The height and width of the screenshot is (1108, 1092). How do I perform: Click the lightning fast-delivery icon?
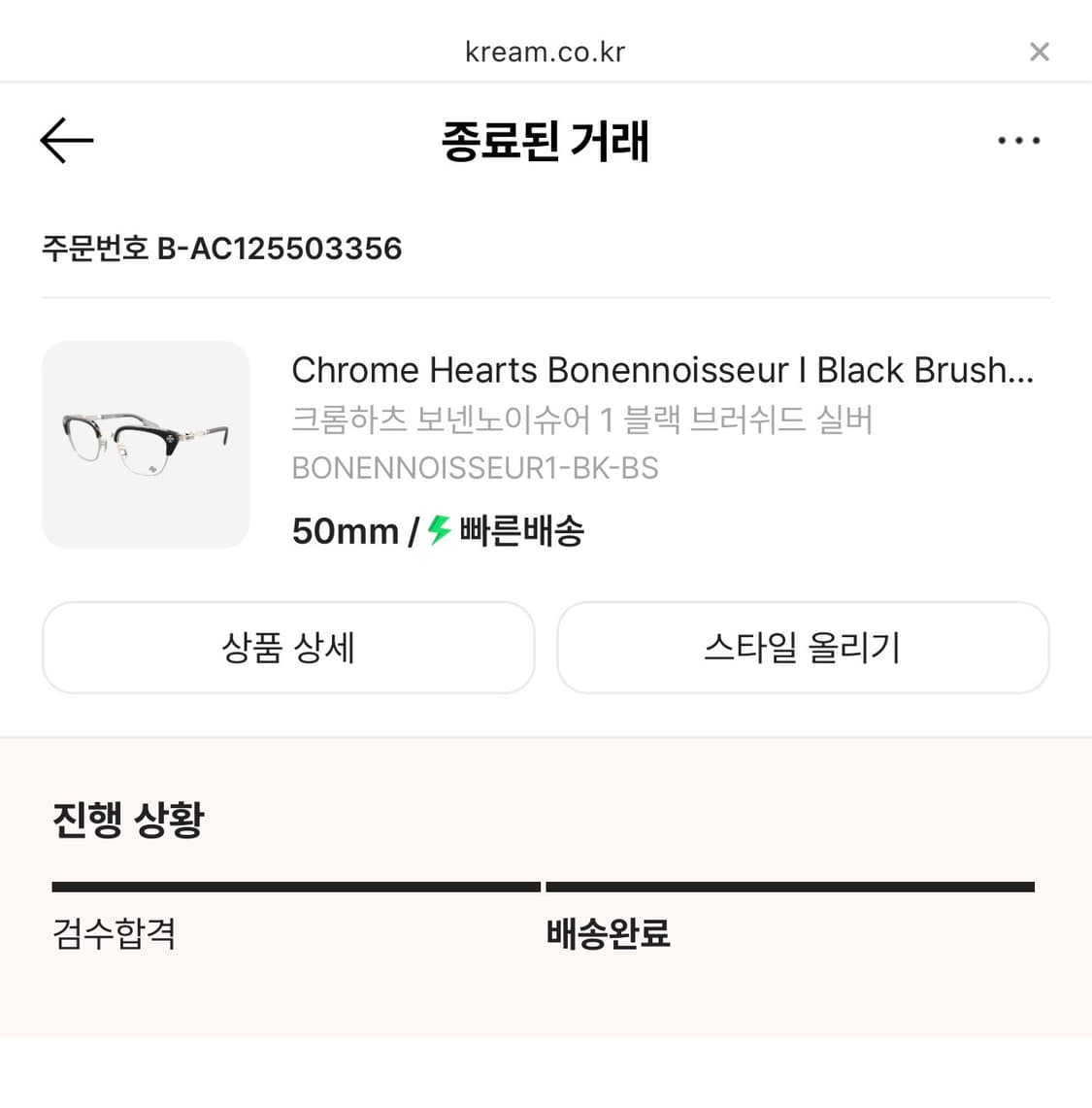[x=439, y=530]
